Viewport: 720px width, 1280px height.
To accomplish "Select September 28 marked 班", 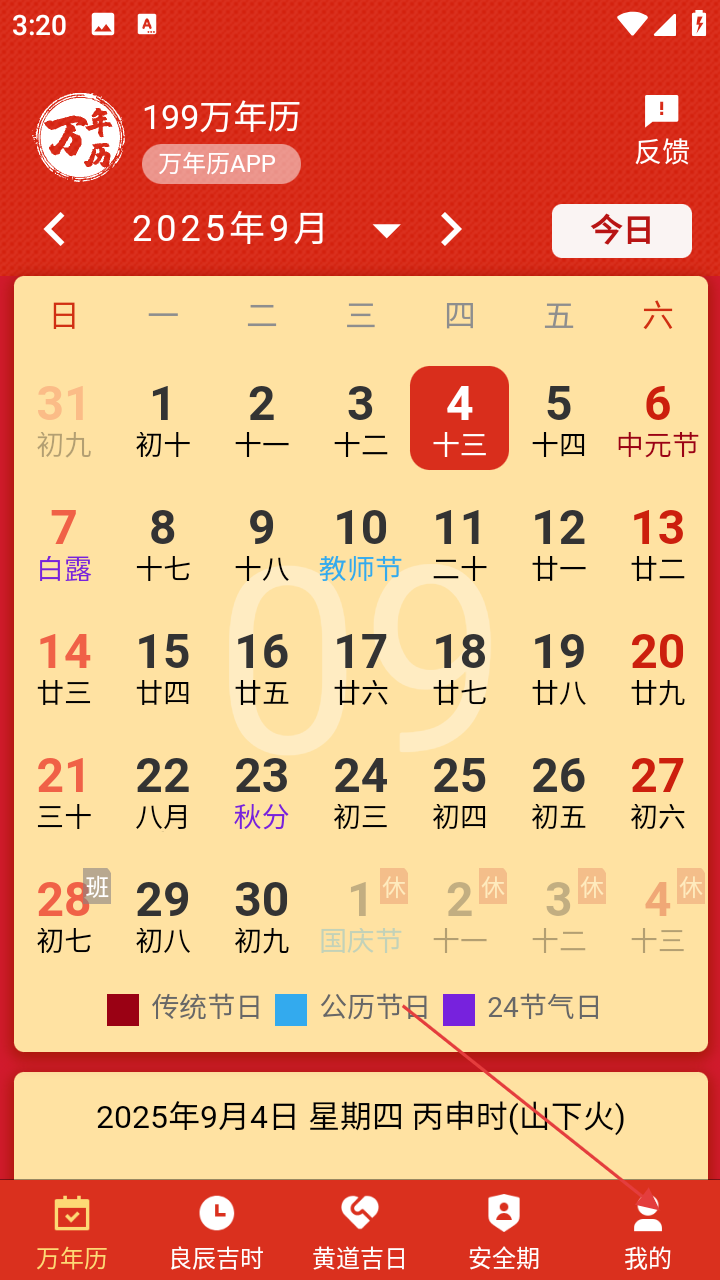I will tap(64, 916).
